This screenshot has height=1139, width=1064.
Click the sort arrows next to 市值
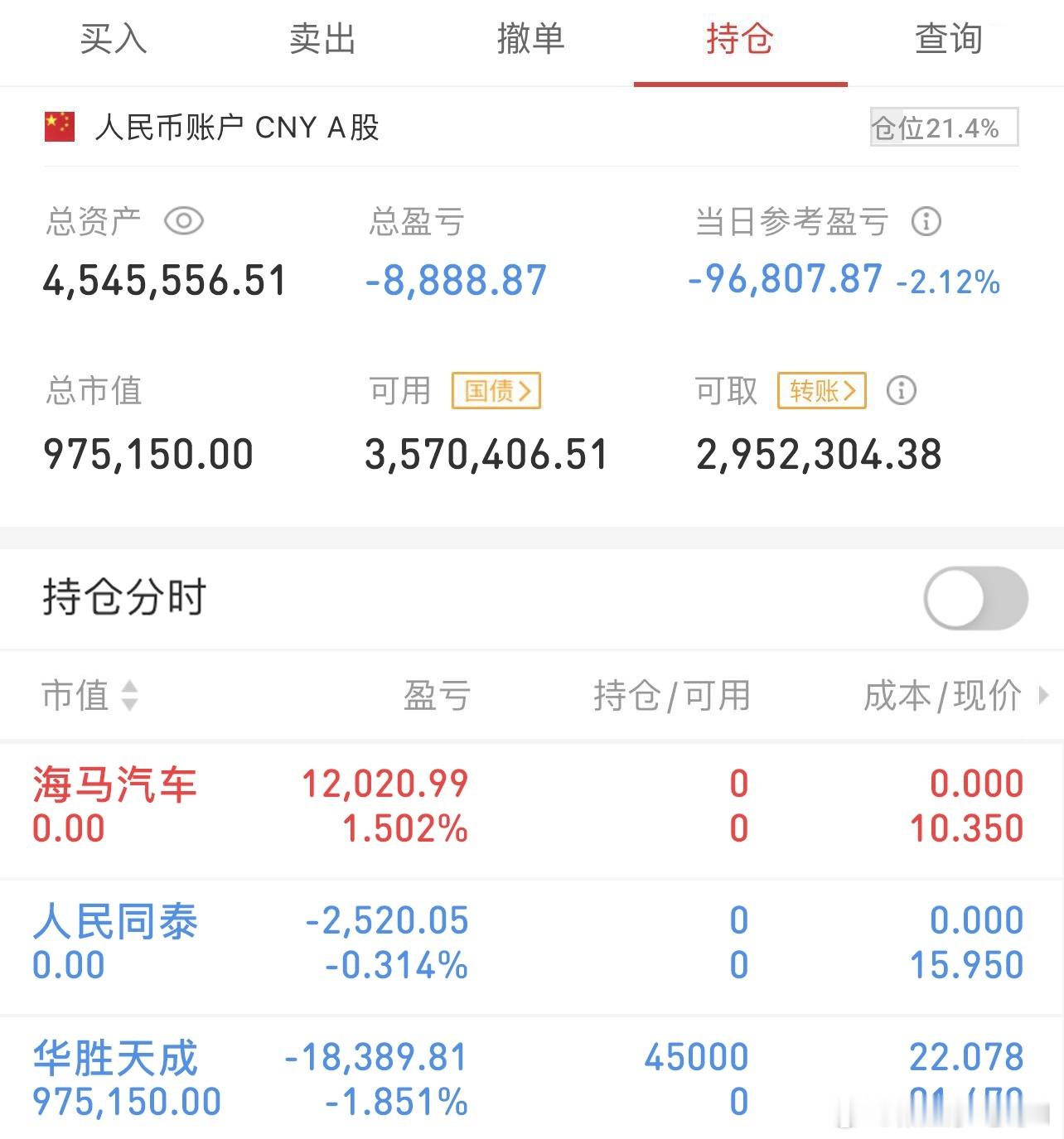click(130, 697)
